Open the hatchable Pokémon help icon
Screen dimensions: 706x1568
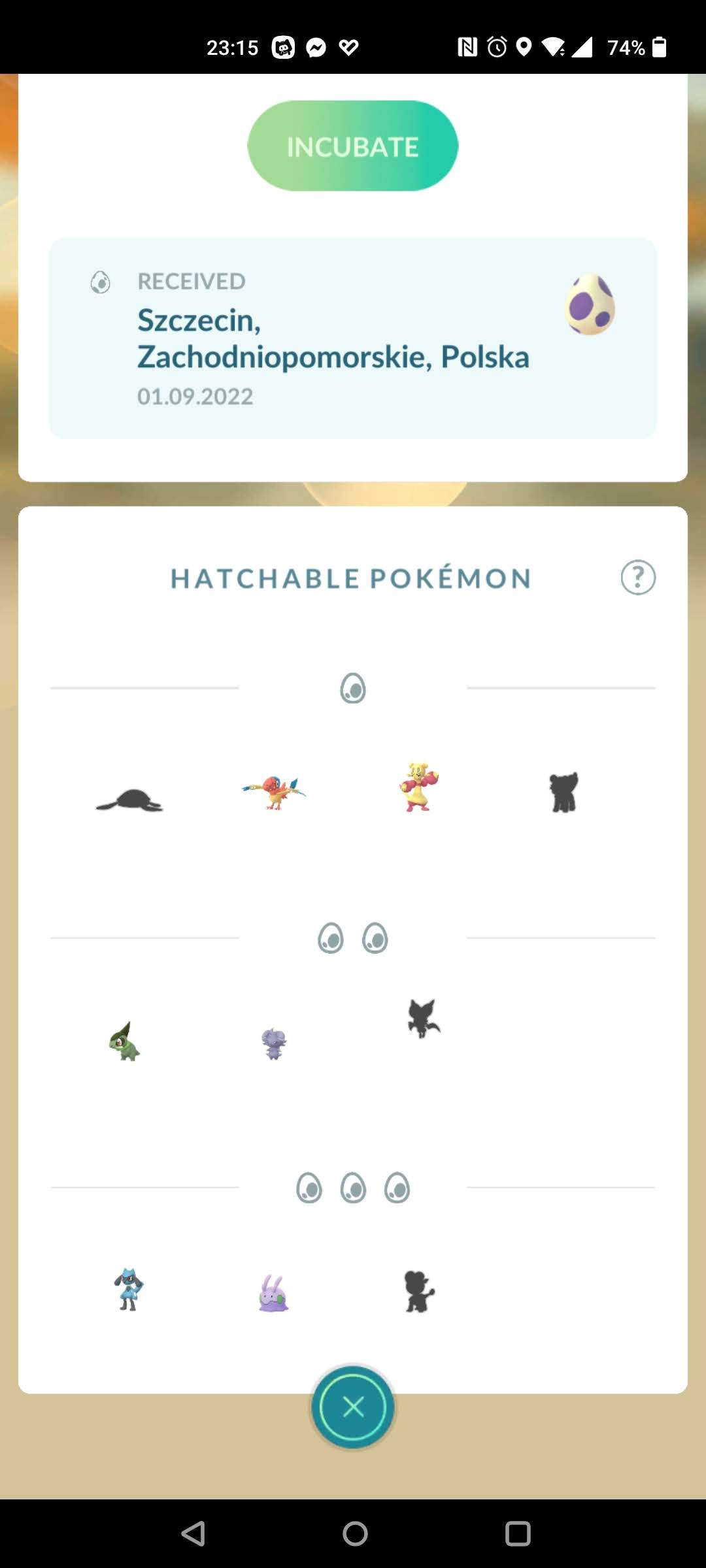[x=638, y=578]
